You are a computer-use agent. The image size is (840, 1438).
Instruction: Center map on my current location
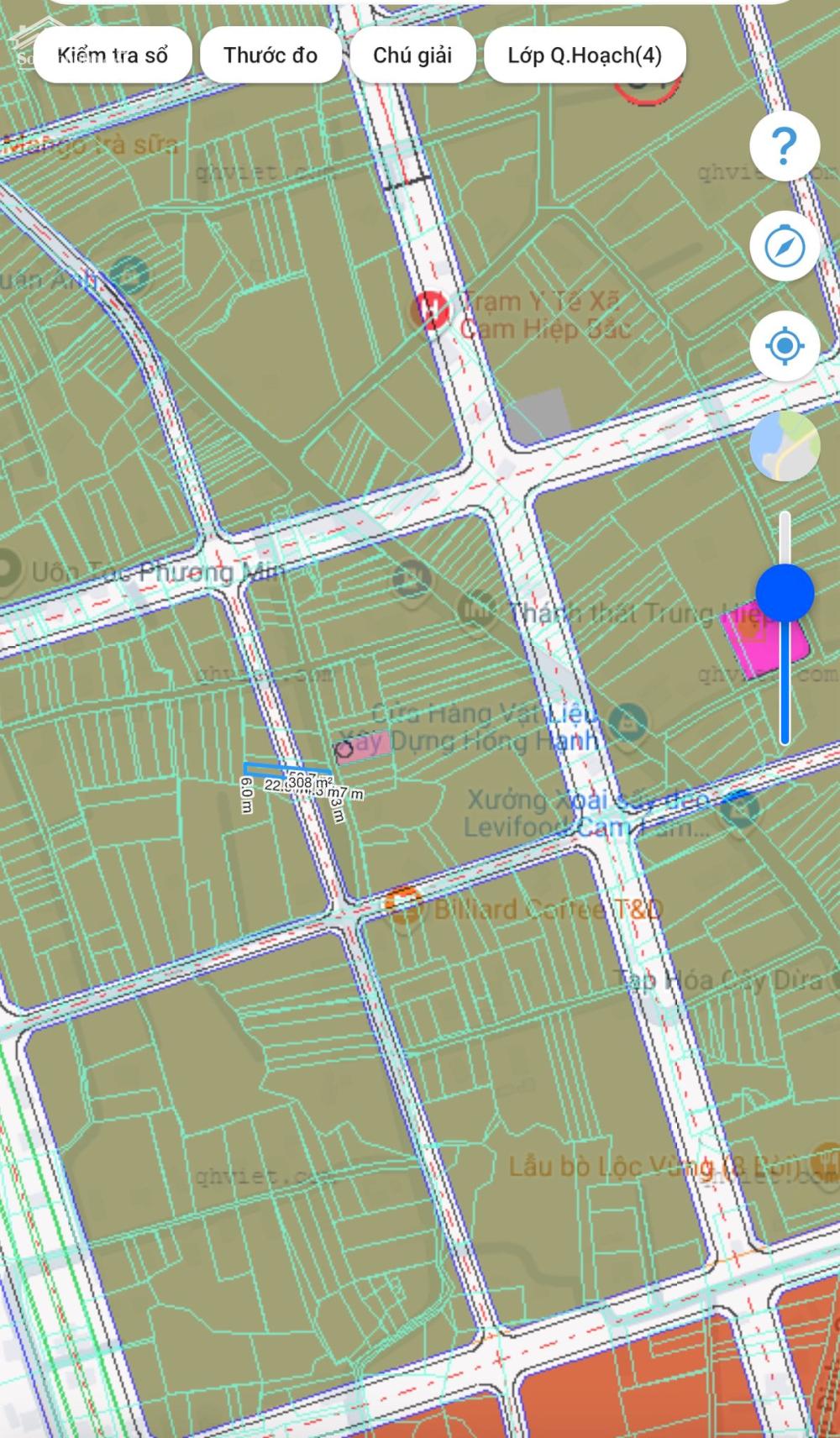tap(785, 345)
